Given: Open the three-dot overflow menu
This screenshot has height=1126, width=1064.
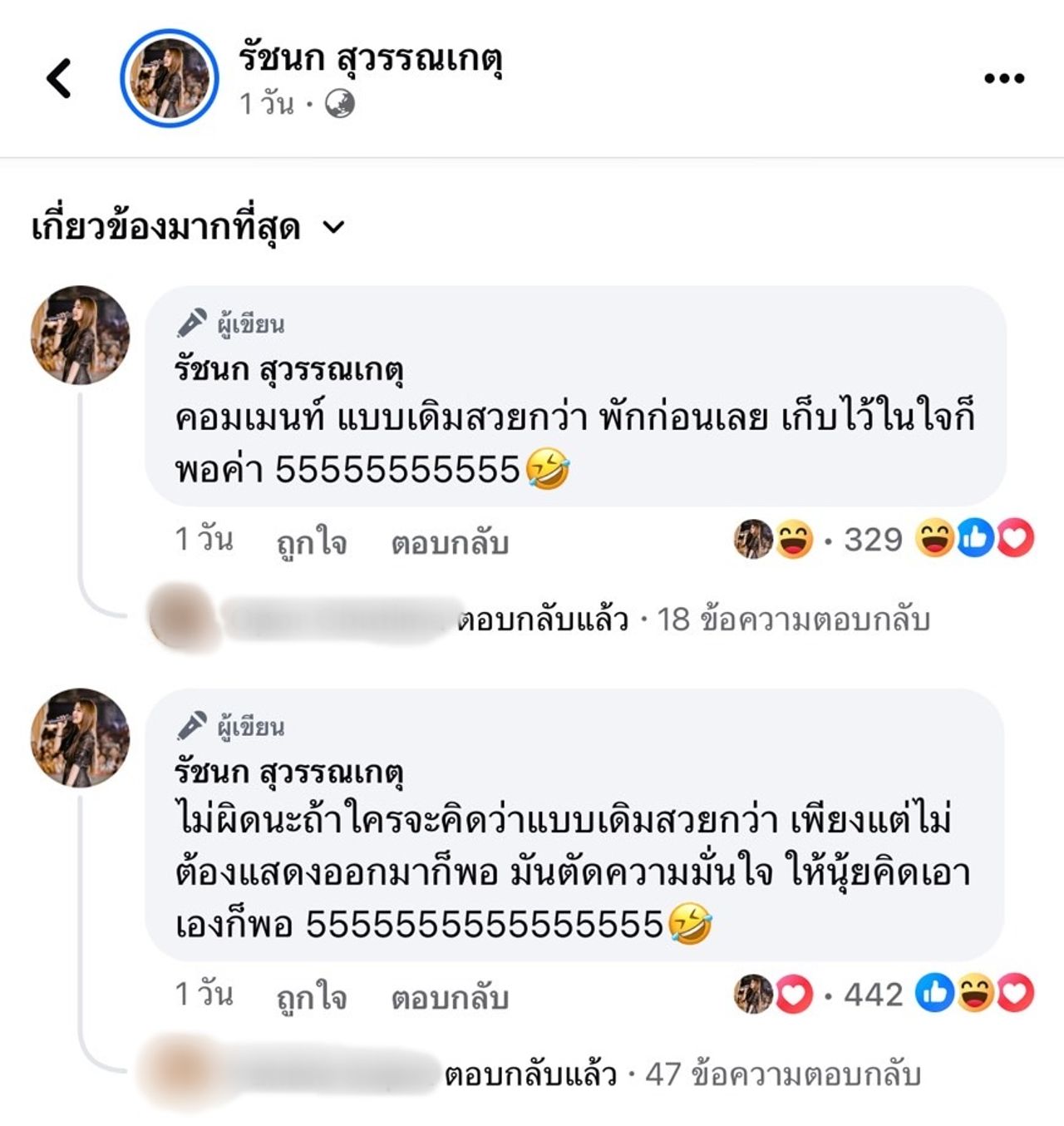Looking at the screenshot, I should tap(1003, 78).
